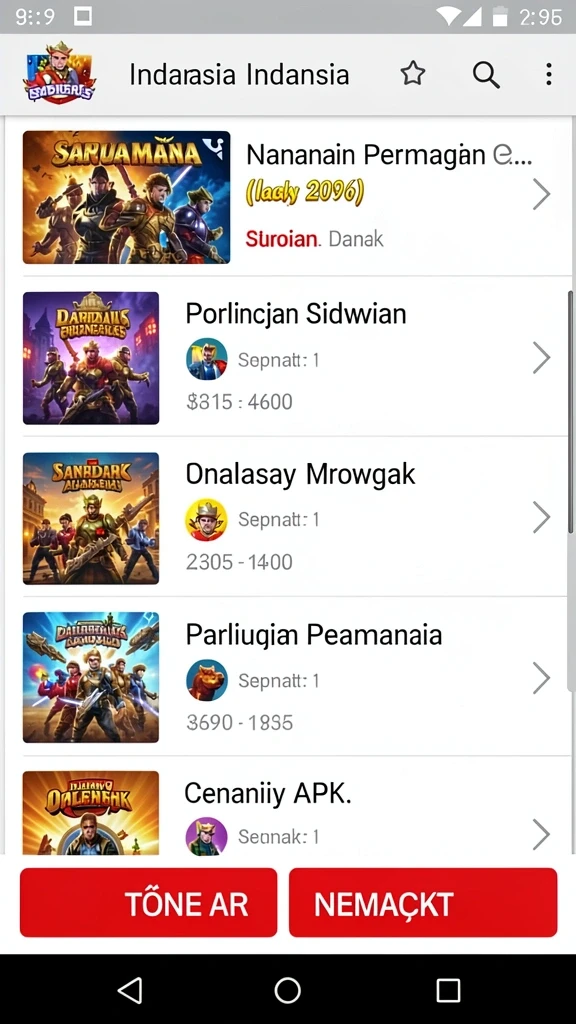This screenshot has height=1024, width=576.
Task: Open the Onalasay Mrowgak row
Action: [288, 517]
